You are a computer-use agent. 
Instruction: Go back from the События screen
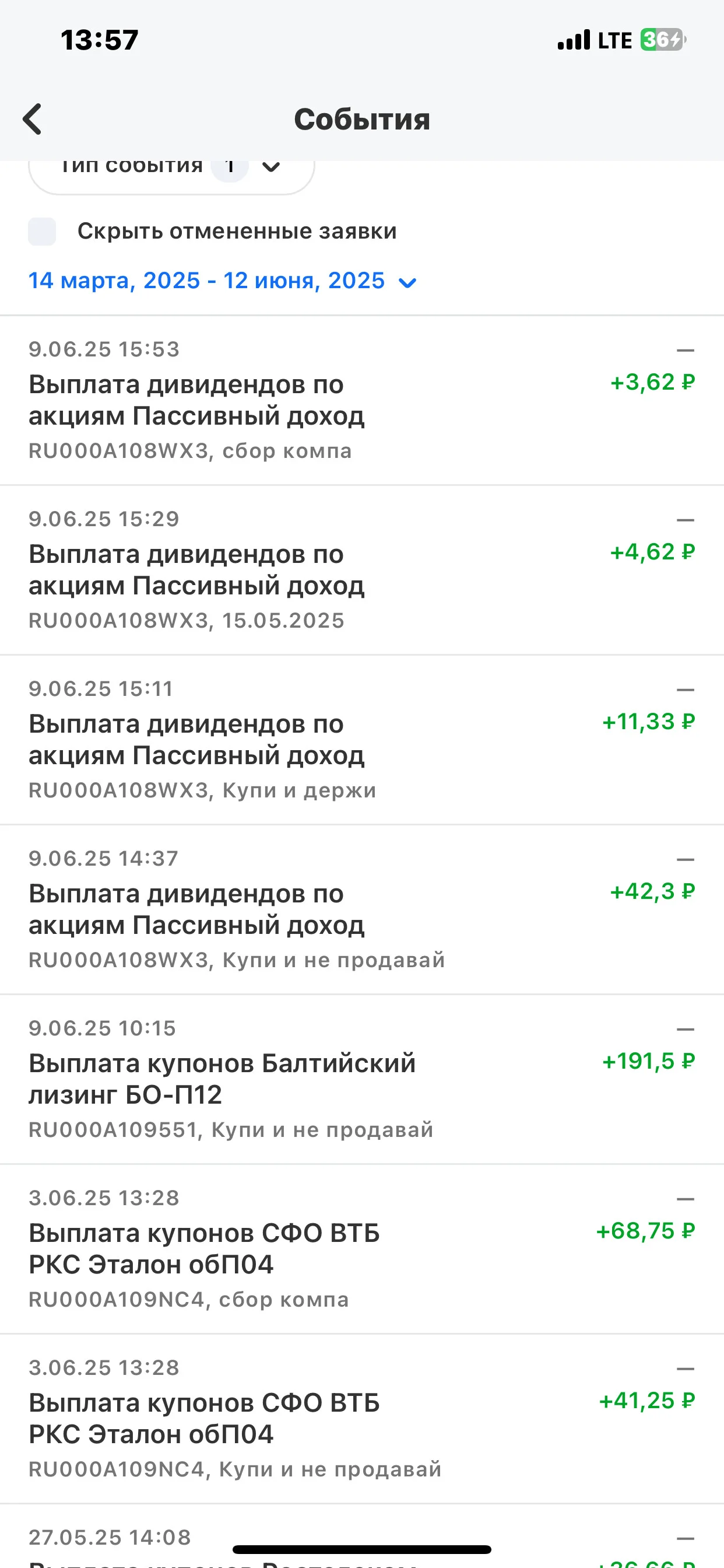32,118
